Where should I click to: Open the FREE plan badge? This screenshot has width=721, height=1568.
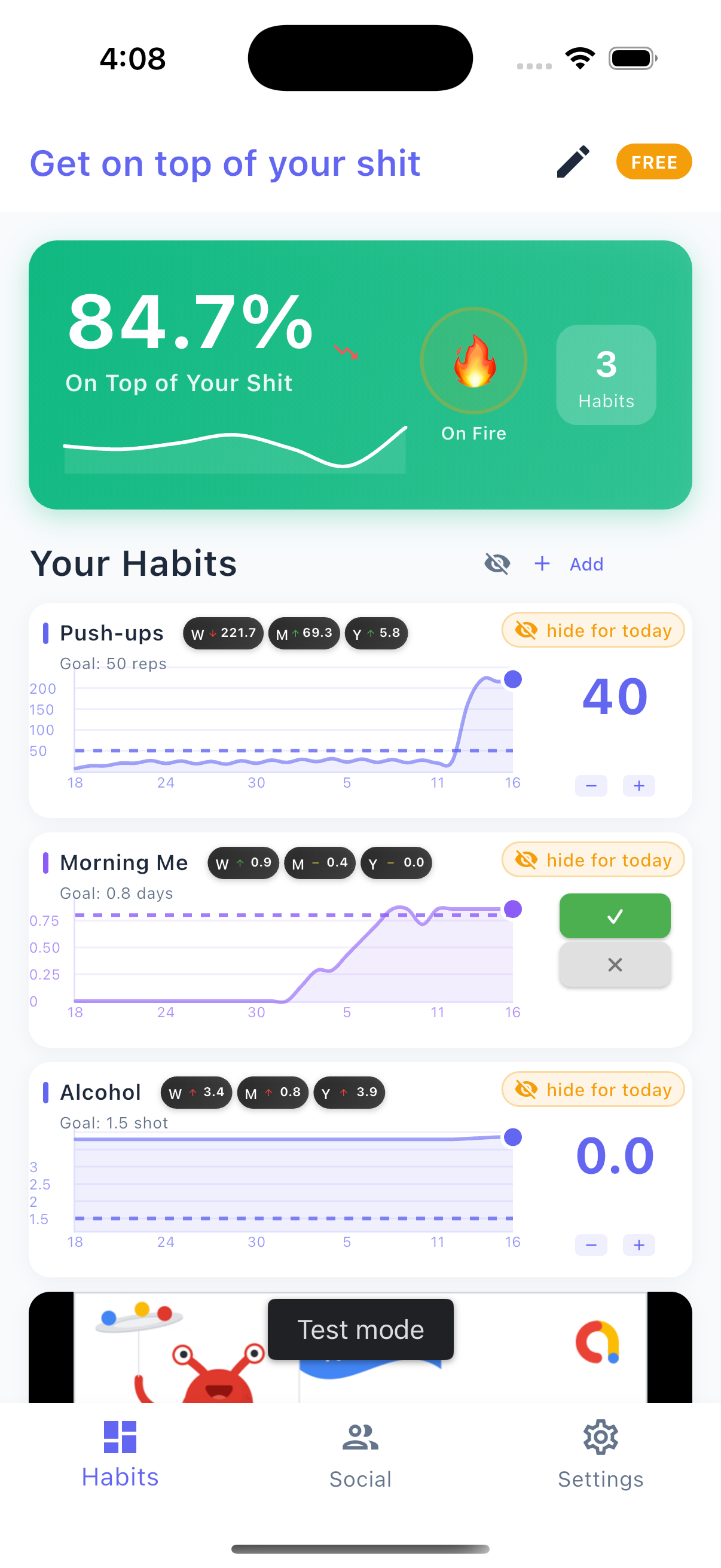click(653, 162)
